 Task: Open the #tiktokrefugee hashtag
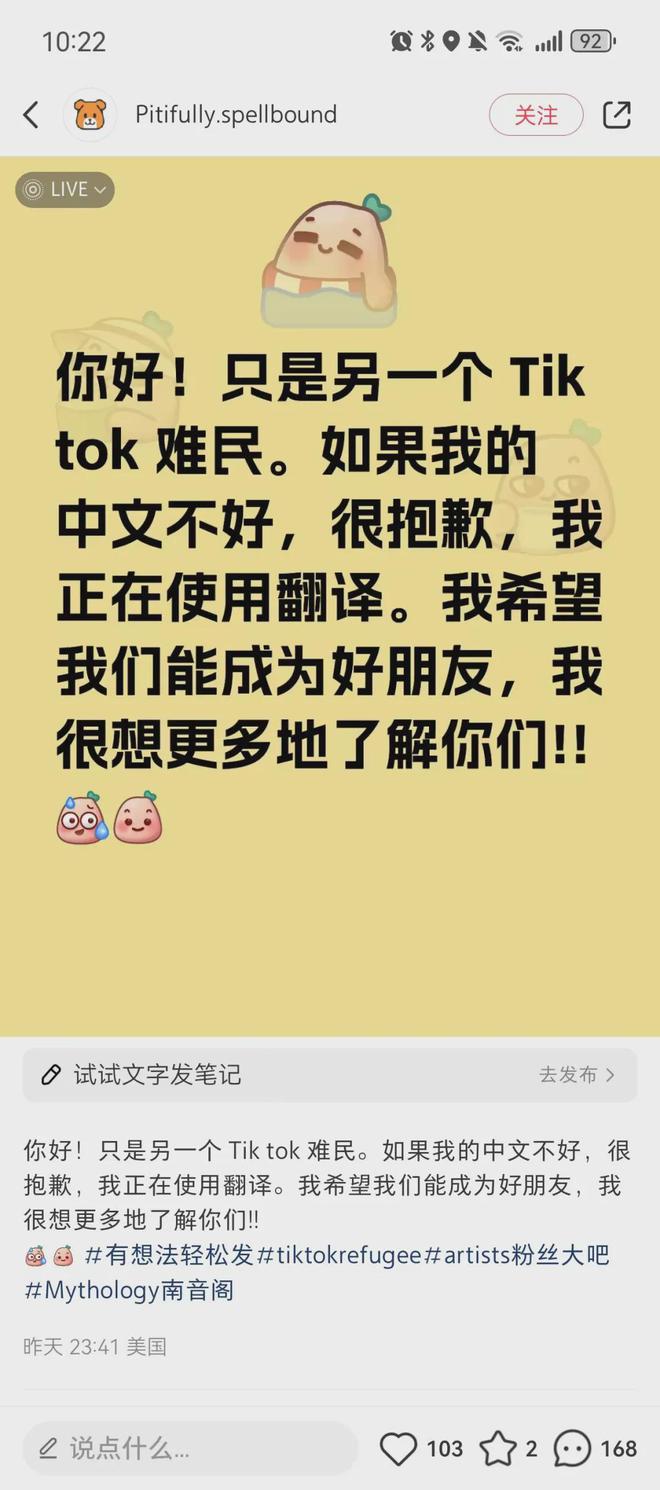pyautogui.click(x=340, y=1255)
